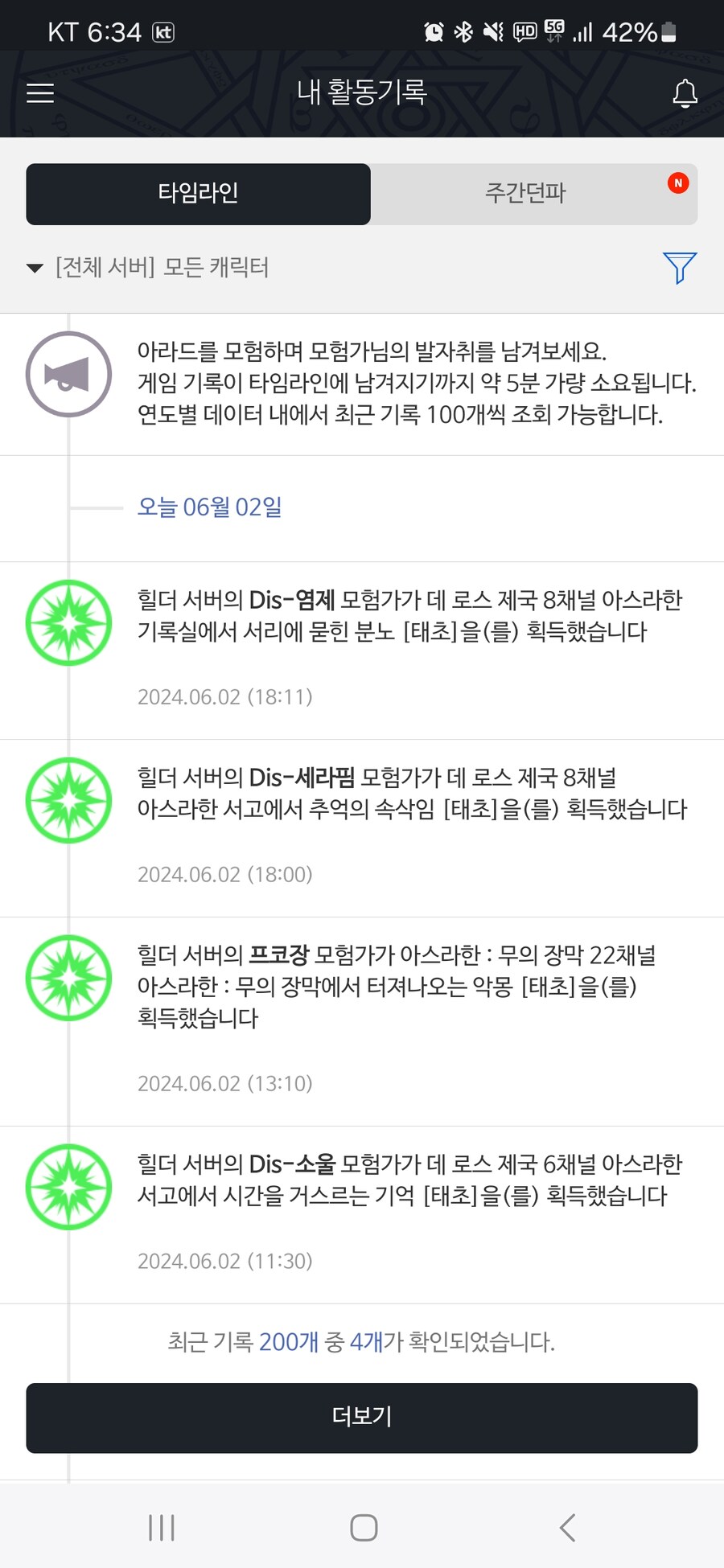
Task: Click the red N badge on 주간던파
Action: 678,183
